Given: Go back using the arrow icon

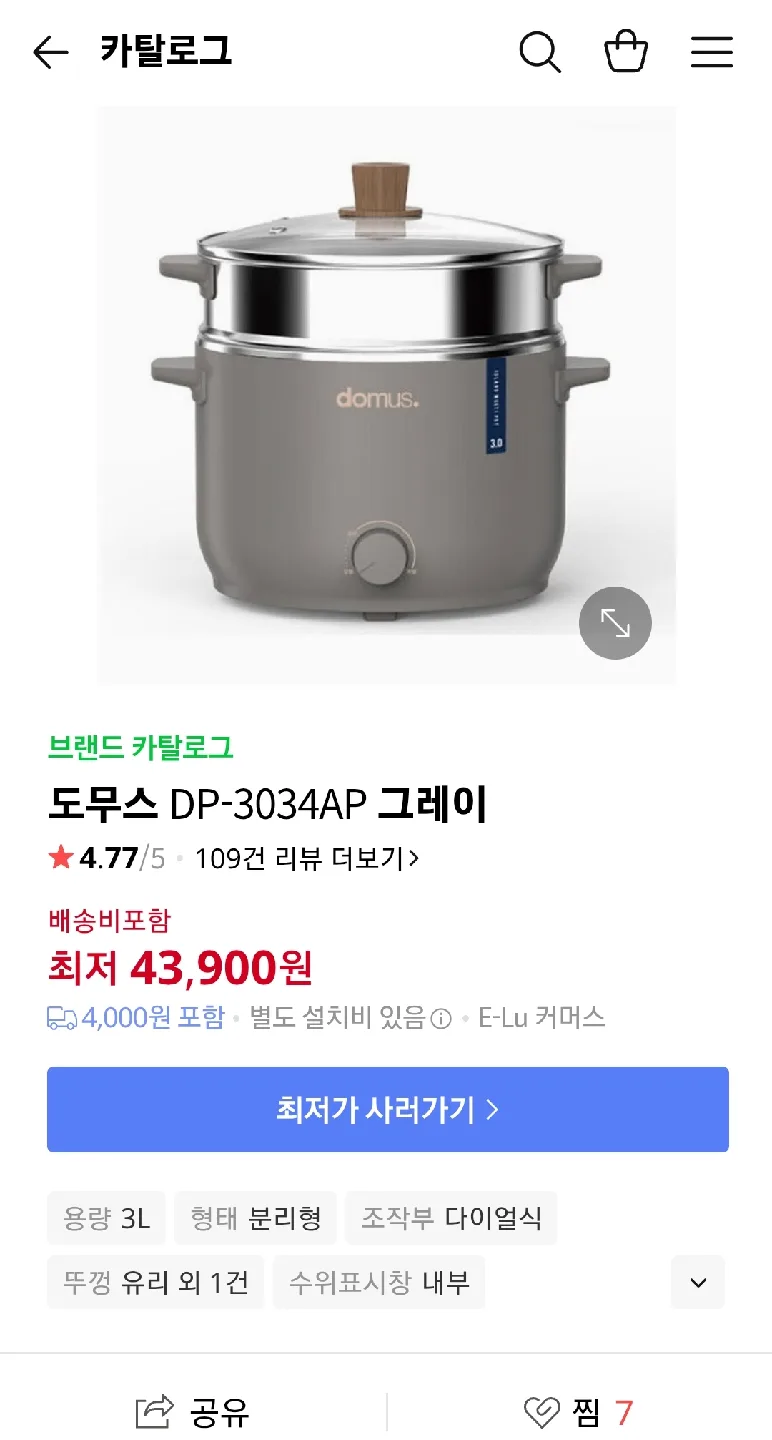Looking at the screenshot, I should [x=50, y=52].
